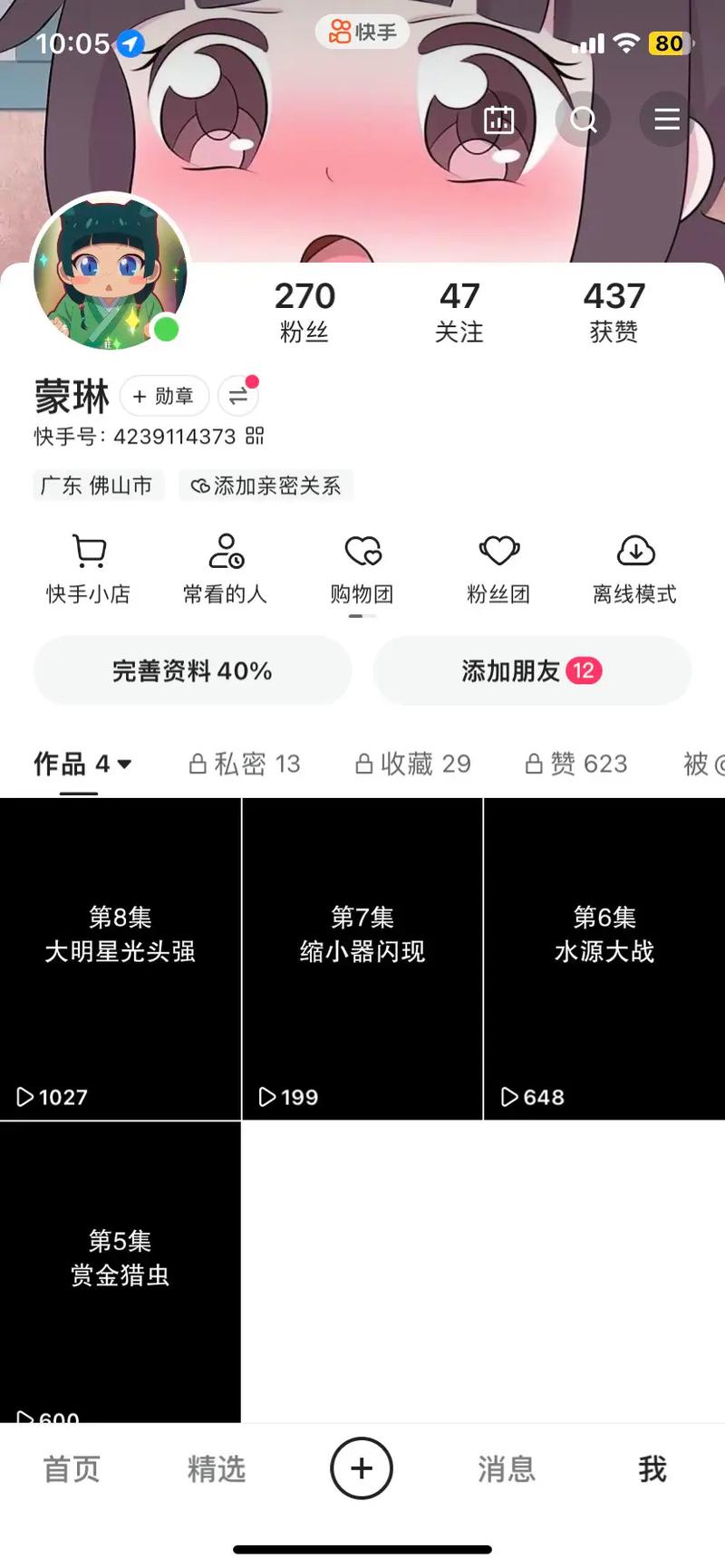Viewport: 725px width, 1568px height.
Task: Tap the plus create button in bottom bar
Action: tap(361, 1469)
